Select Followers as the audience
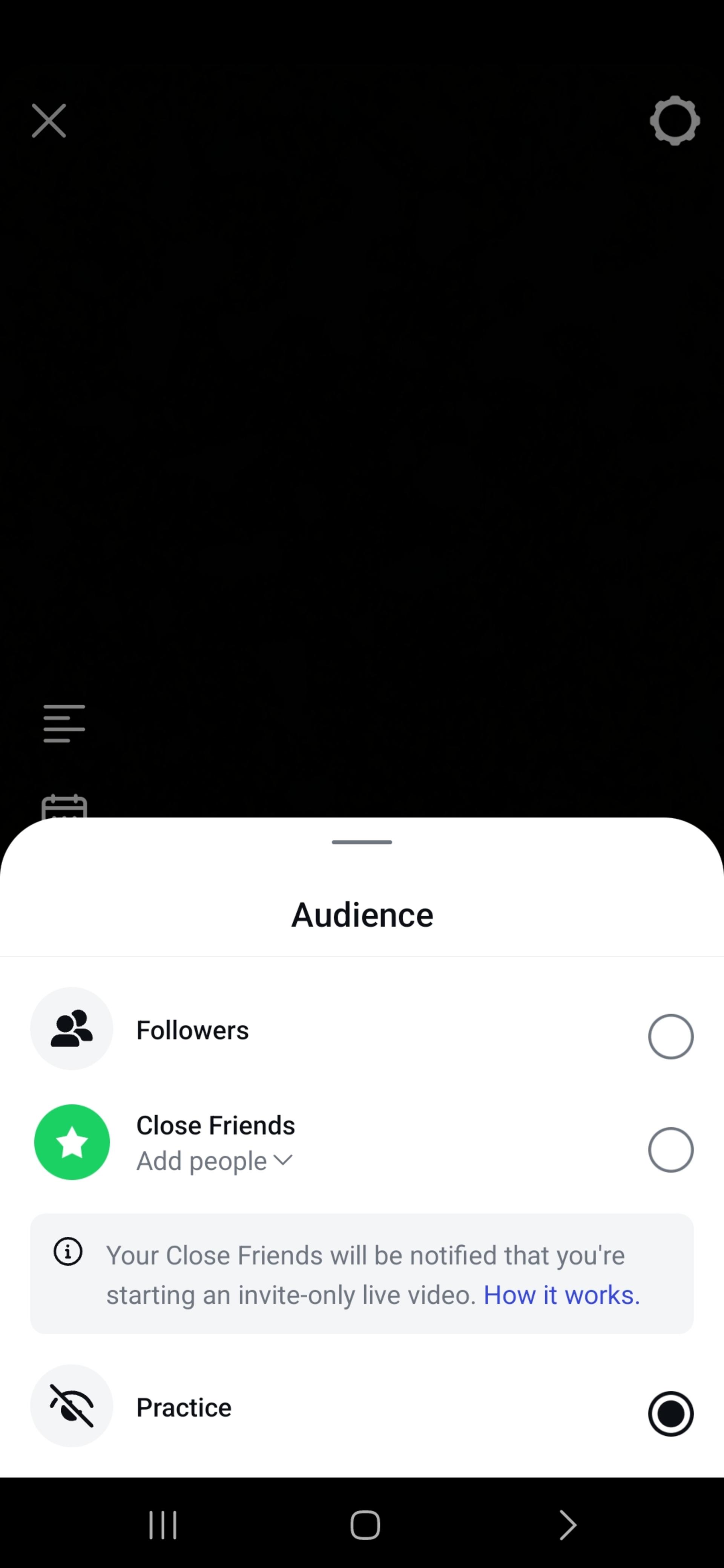This screenshot has height=1568, width=724. 670,1037
